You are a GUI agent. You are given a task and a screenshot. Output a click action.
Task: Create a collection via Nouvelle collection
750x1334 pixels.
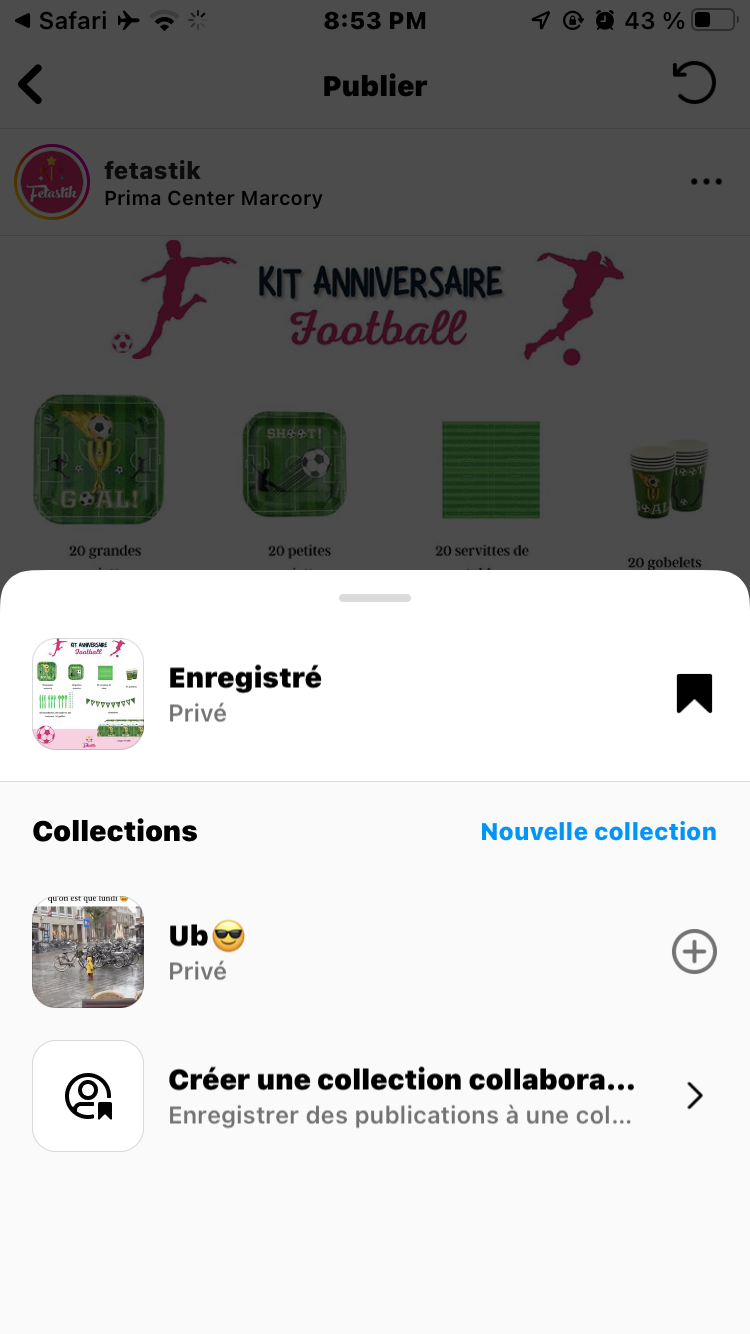point(598,831)
